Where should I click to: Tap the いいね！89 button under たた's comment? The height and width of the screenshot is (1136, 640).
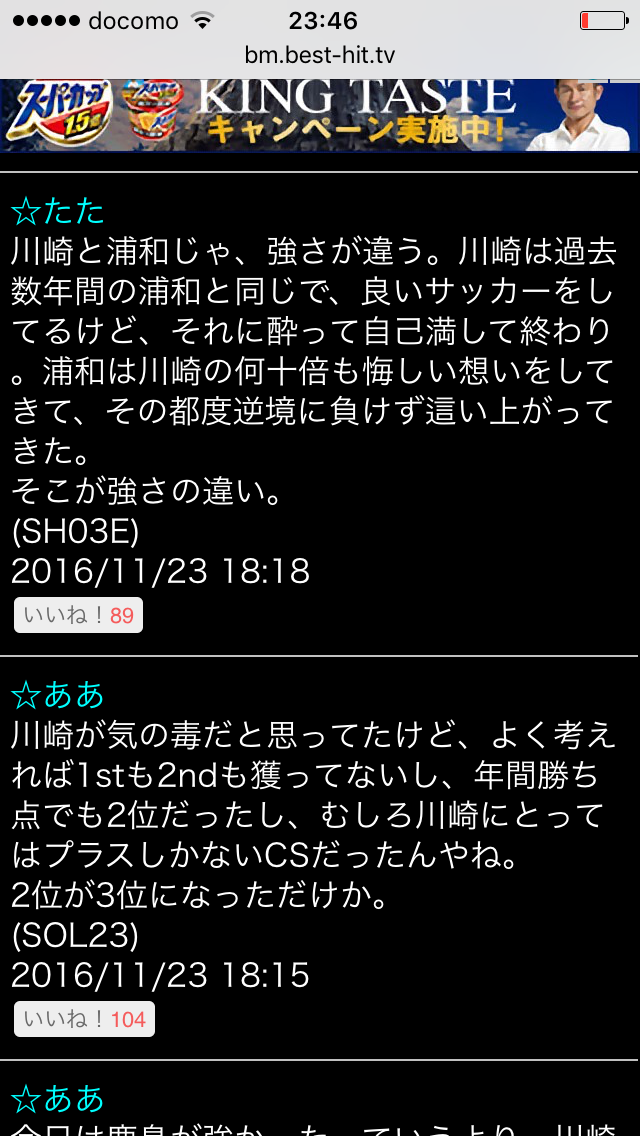coord(78,615)
